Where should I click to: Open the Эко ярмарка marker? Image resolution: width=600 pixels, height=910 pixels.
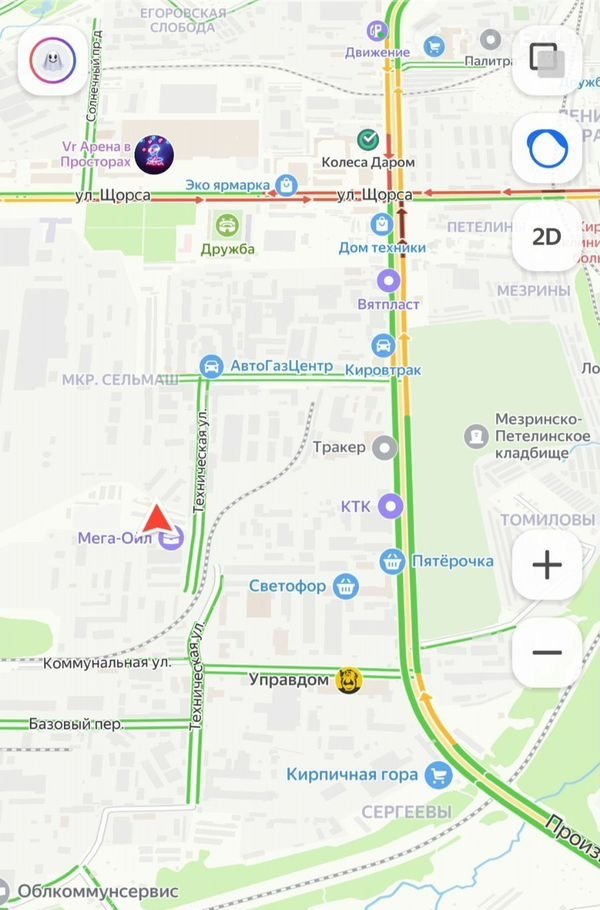coord(287,185)
